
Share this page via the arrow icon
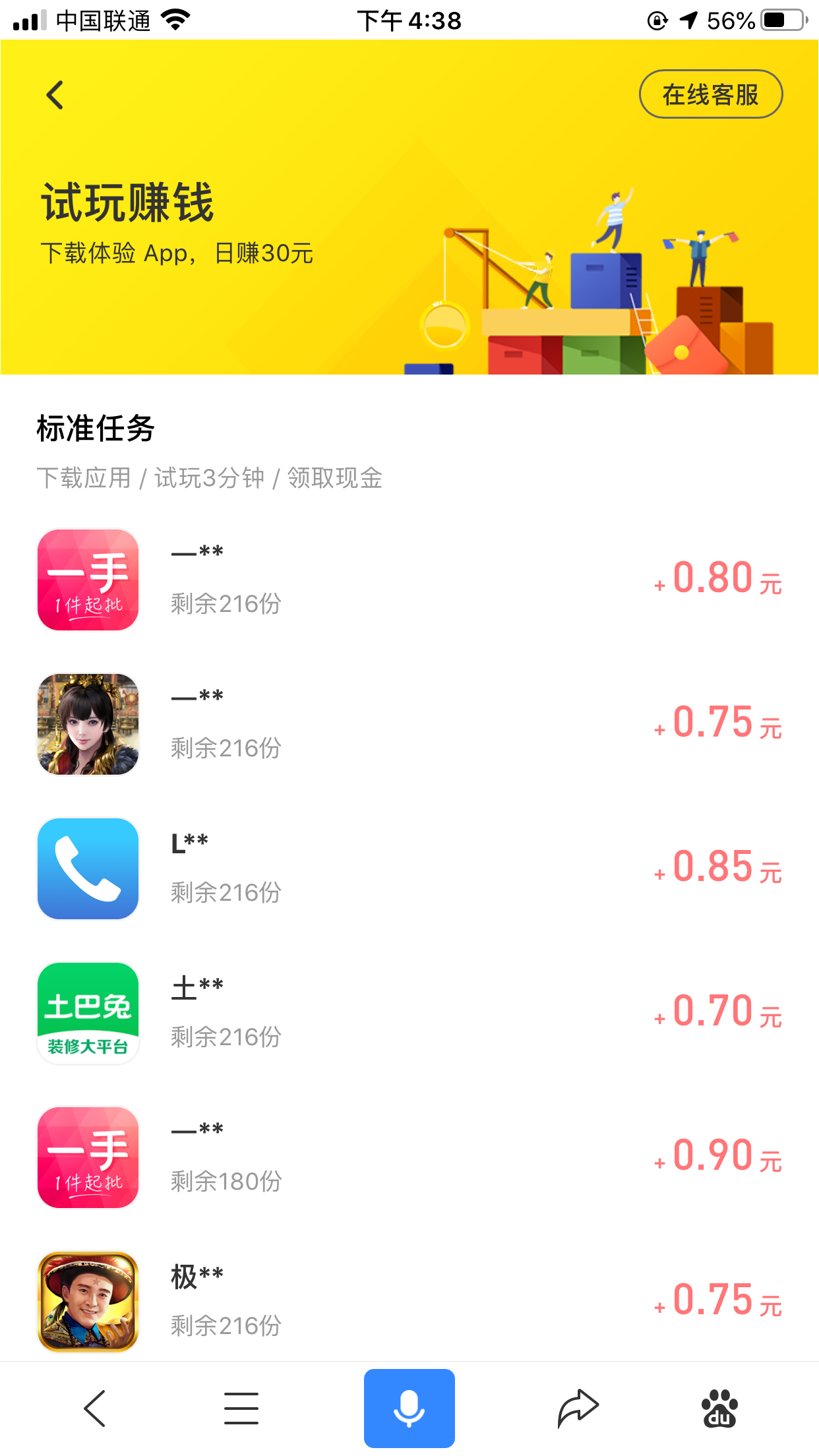(578, 1409)
